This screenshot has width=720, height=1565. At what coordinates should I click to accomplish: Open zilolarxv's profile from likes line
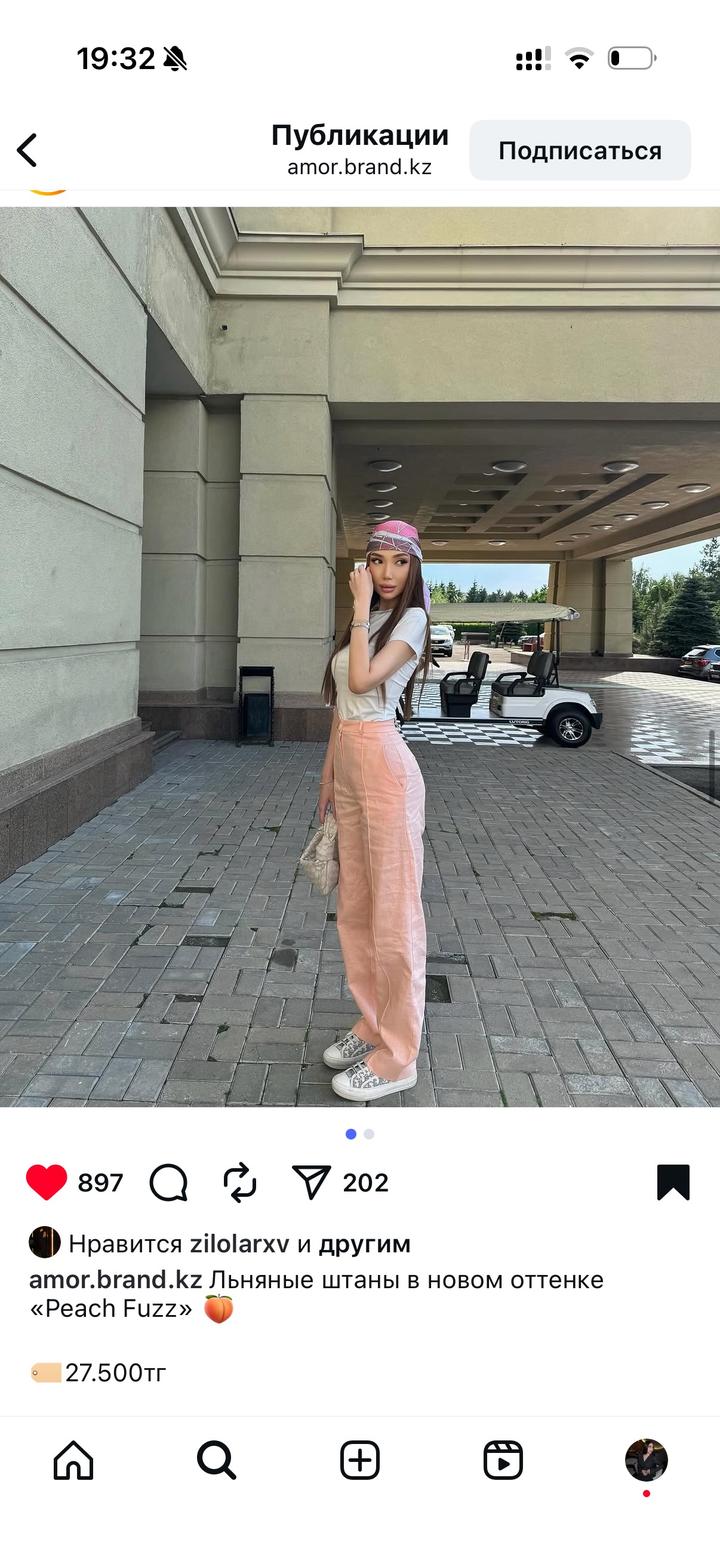click(x=239, y=1244)
